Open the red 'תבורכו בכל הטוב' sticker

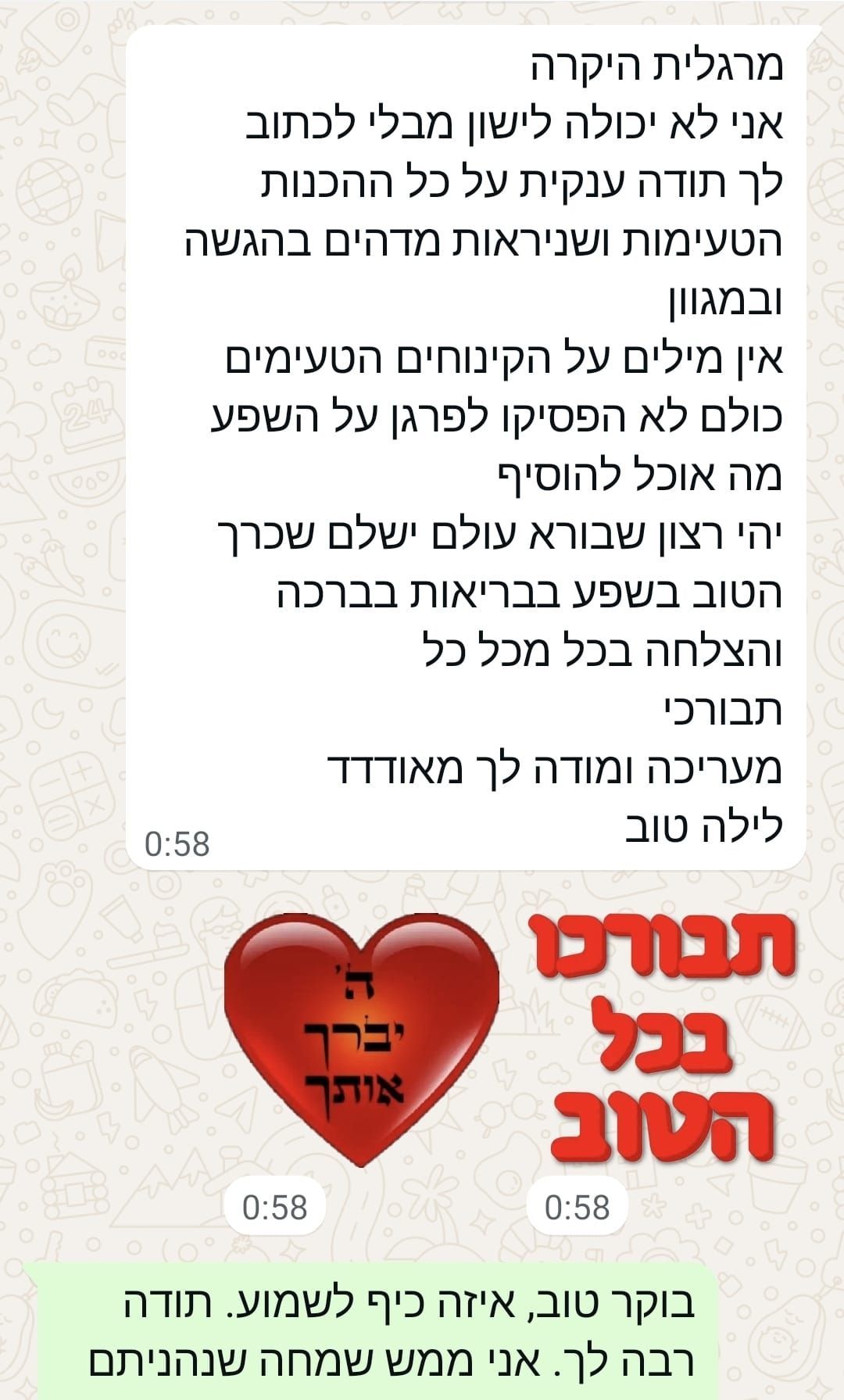click(x=663, y=1037)
